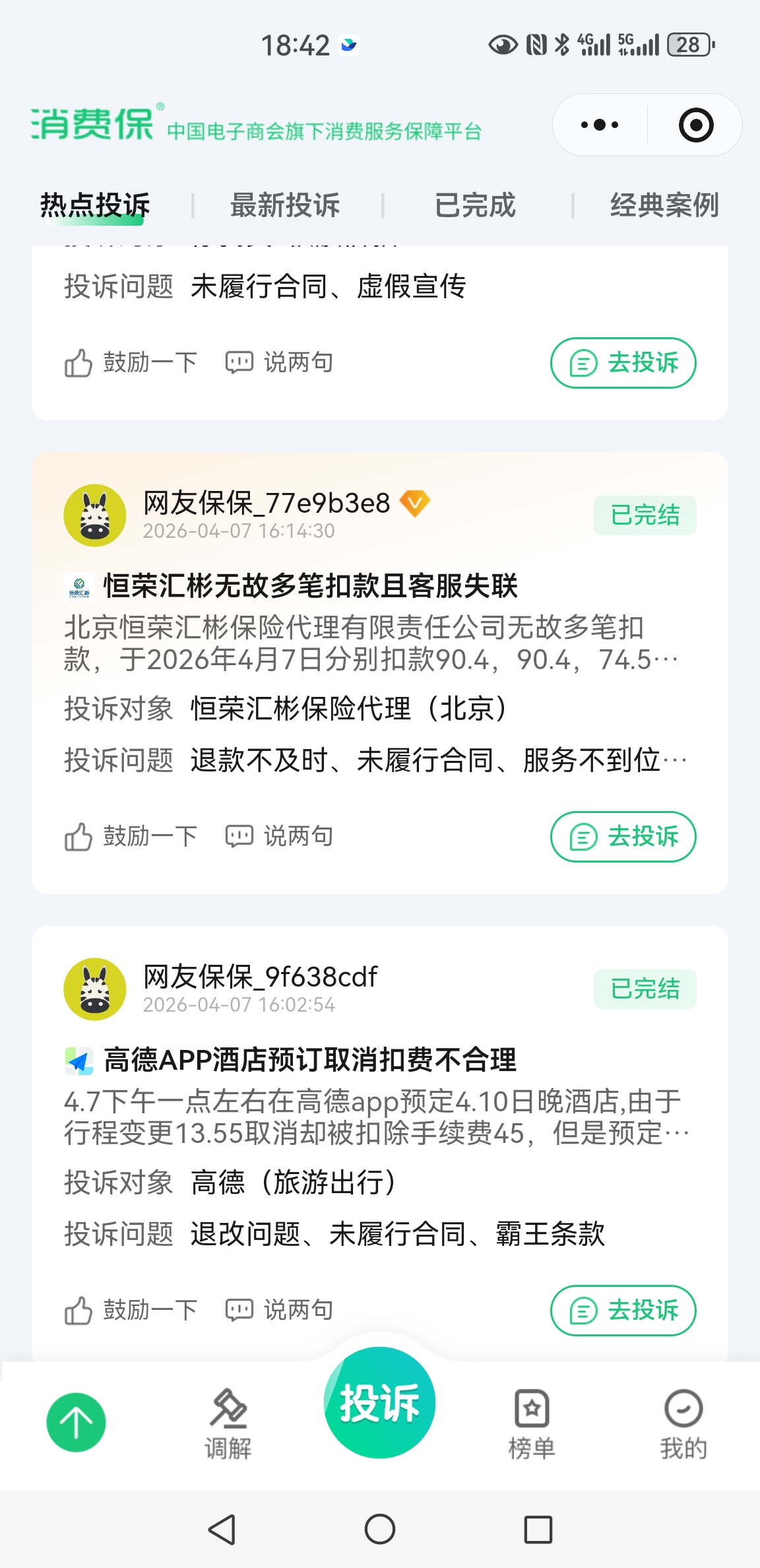Open the mini program more options menu
The image size is (760, 1568).
[599, 125]
